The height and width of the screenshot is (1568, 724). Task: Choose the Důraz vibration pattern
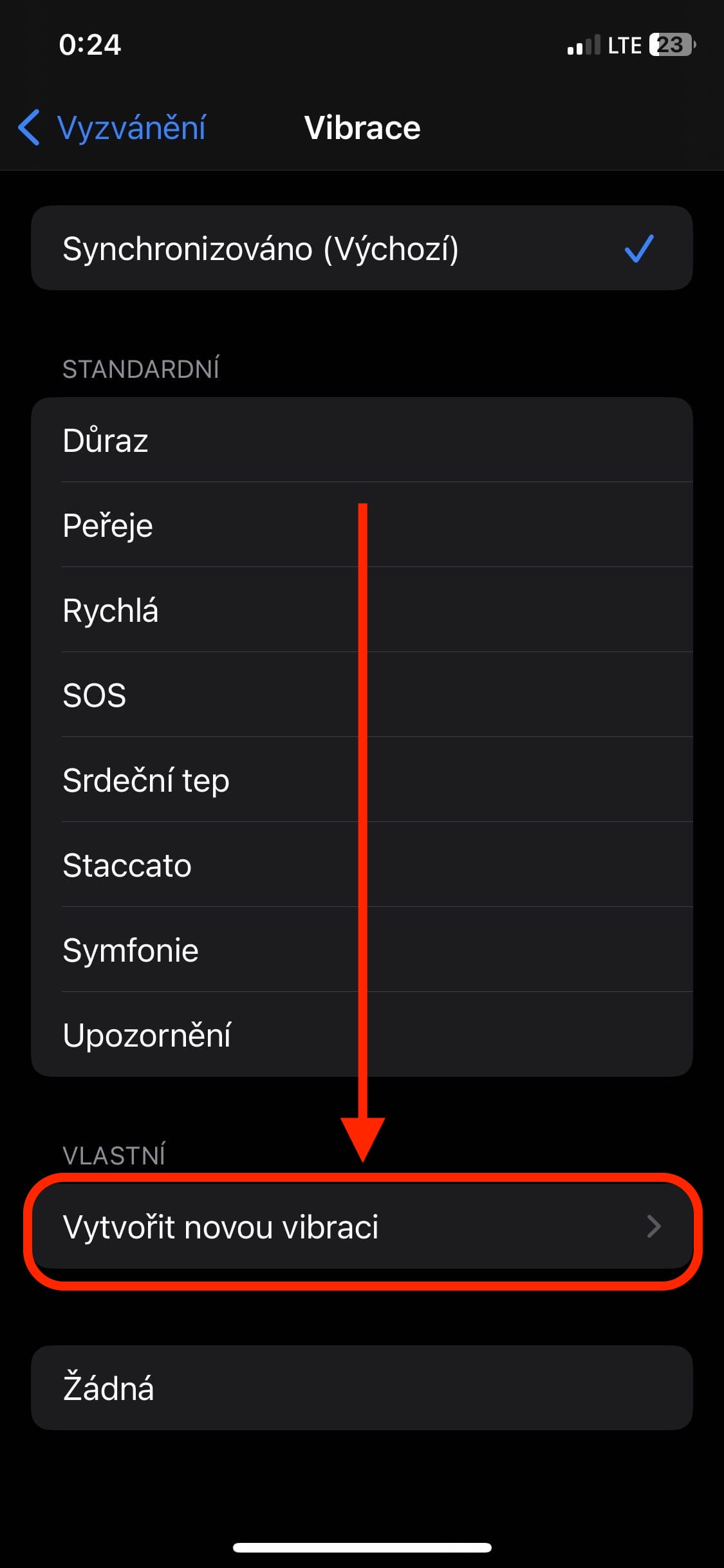point(361,440)
